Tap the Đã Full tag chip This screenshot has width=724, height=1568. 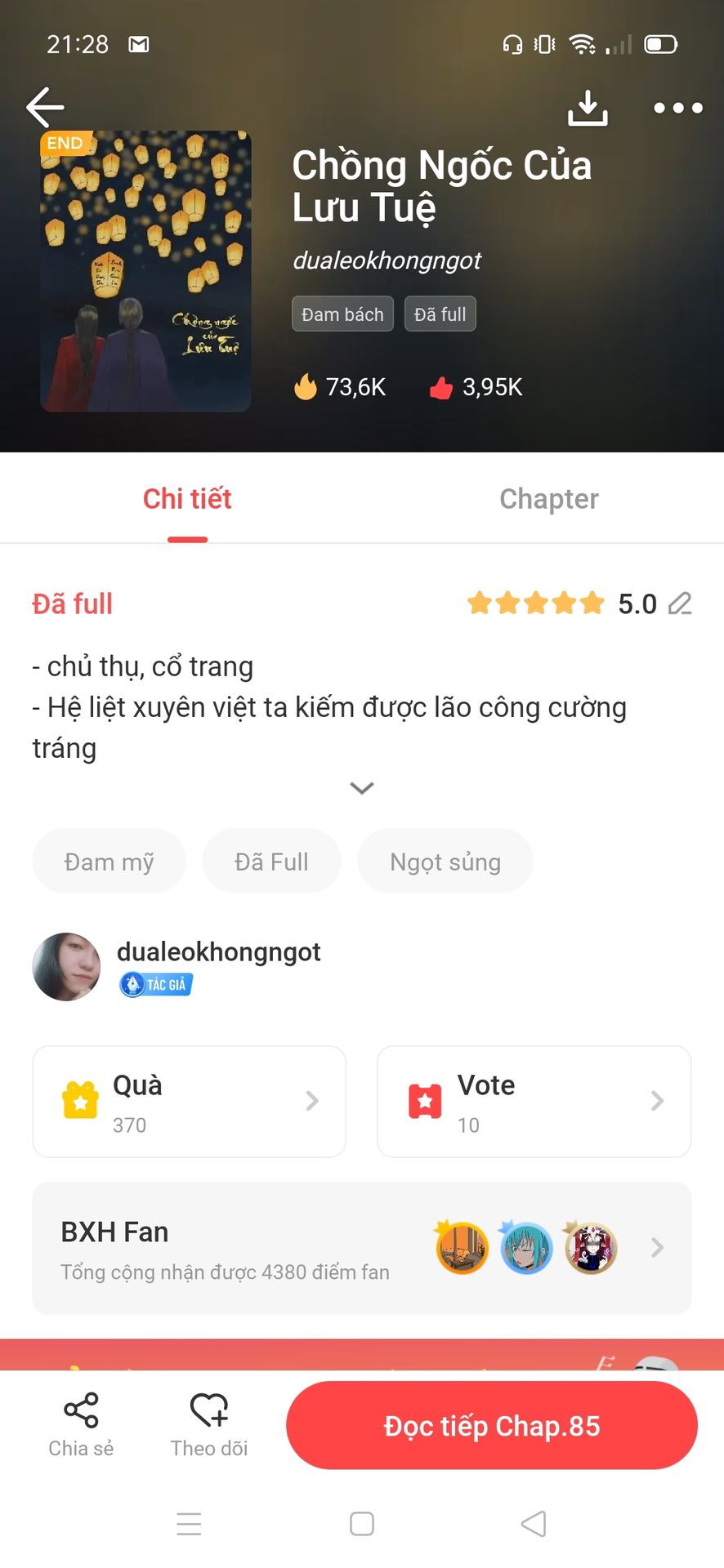271,862
